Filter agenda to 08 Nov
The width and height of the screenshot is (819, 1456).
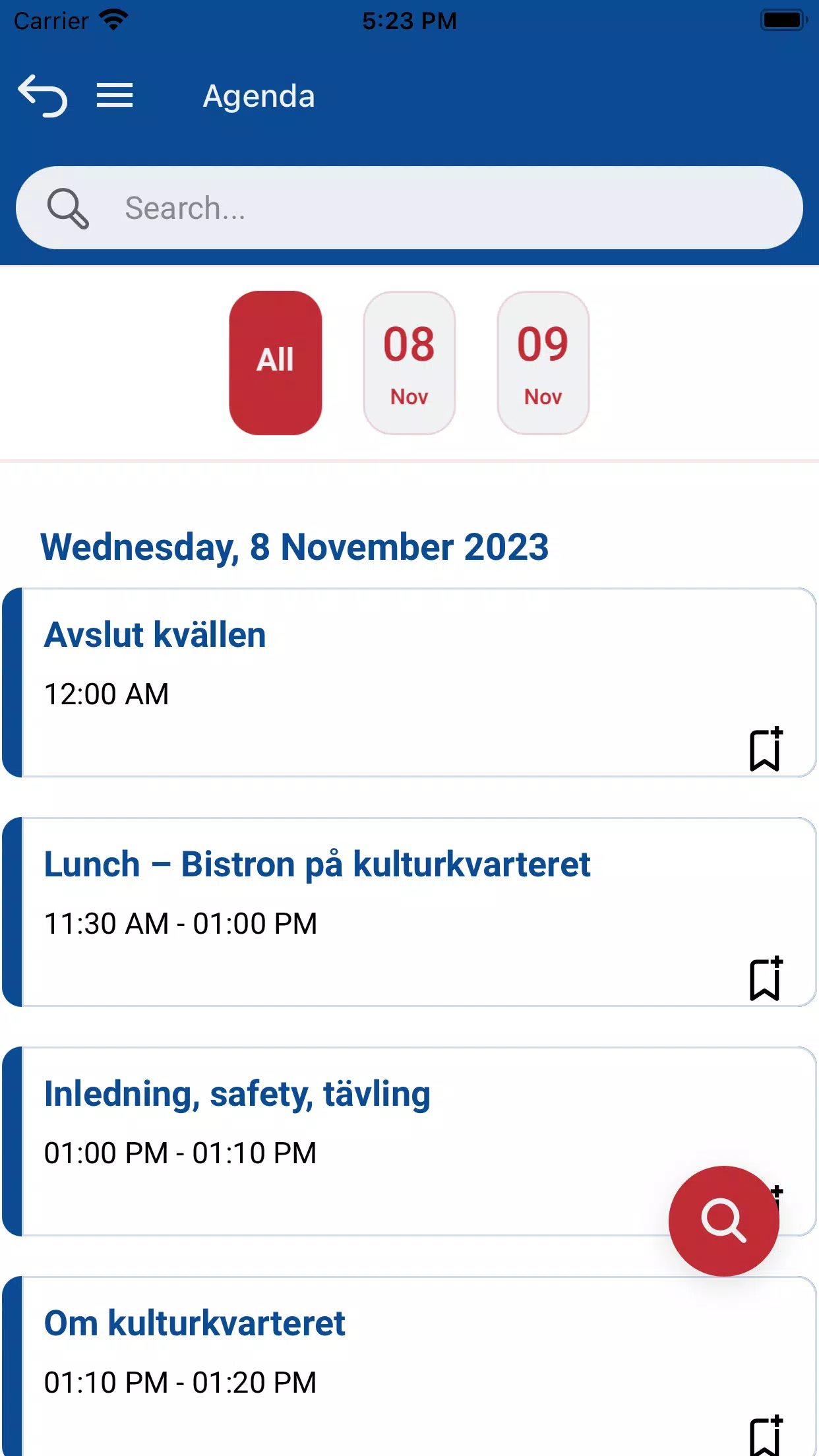(409, 363)
